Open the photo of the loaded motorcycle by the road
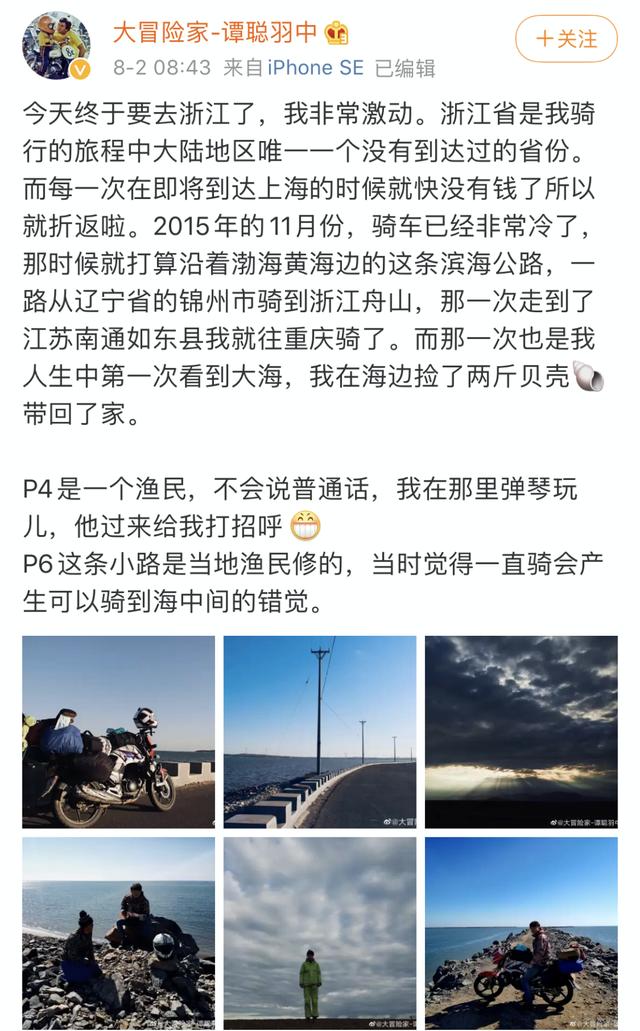Viewport: 640px width, 1031px height. point(118,732)
